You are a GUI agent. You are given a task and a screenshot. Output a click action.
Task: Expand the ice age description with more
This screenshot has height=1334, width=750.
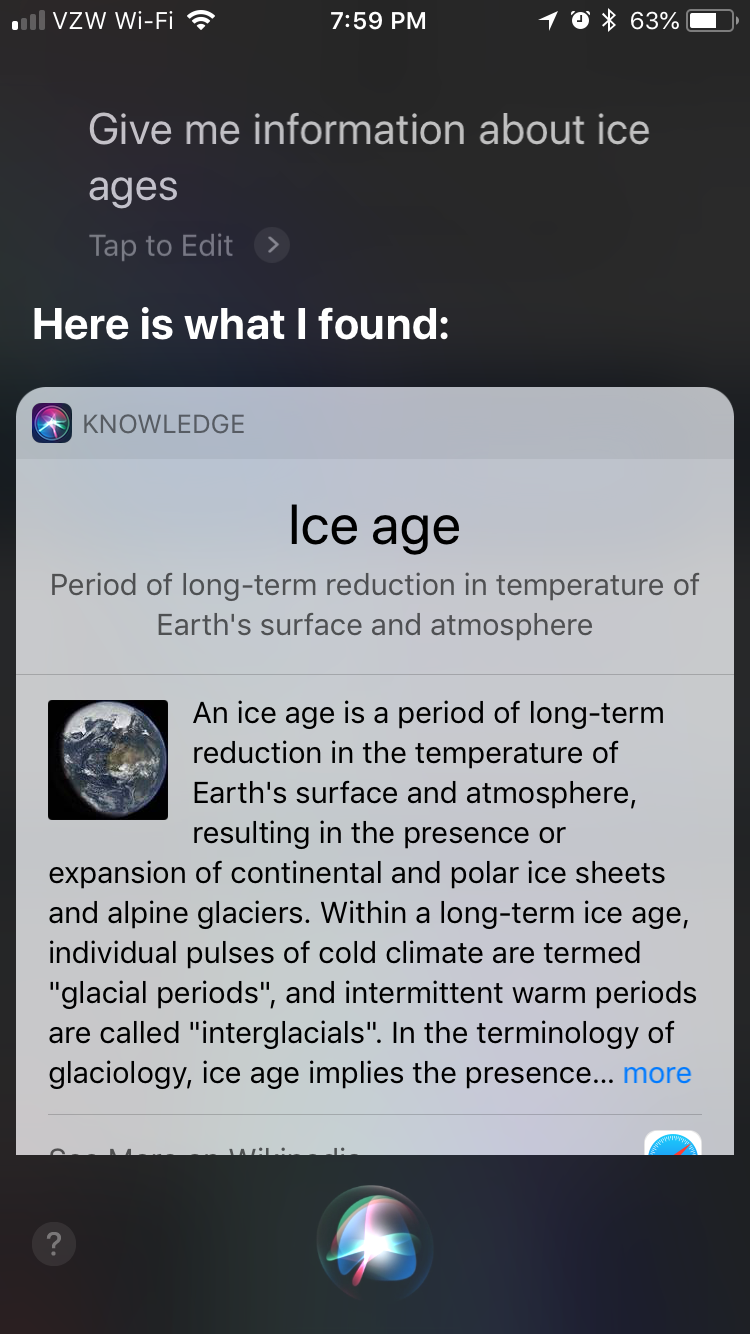coord(657,1073)
